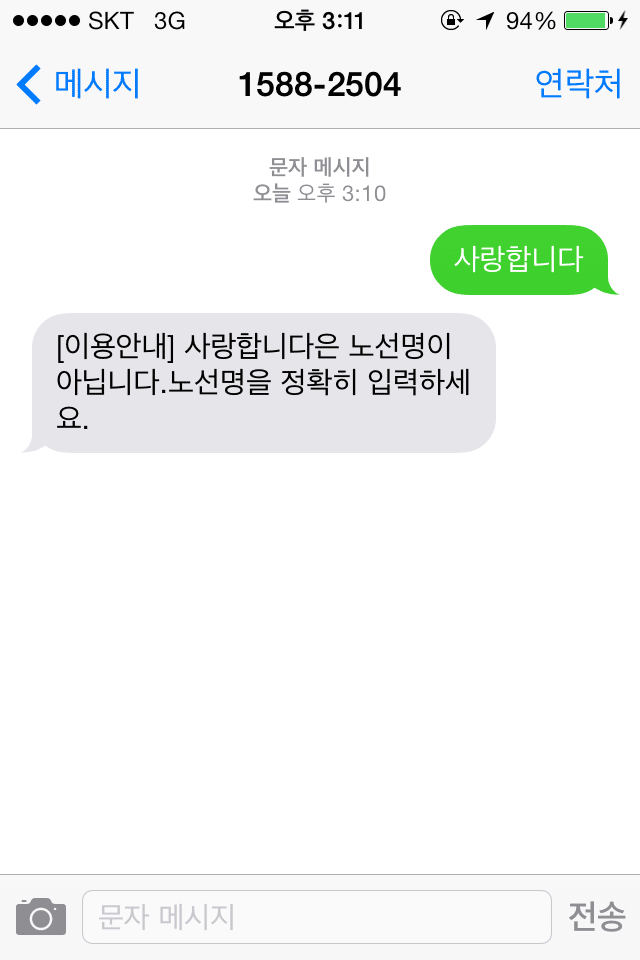Open 연락처 for 1588-2504
This screenshot has width=640, height=960.
578,84
